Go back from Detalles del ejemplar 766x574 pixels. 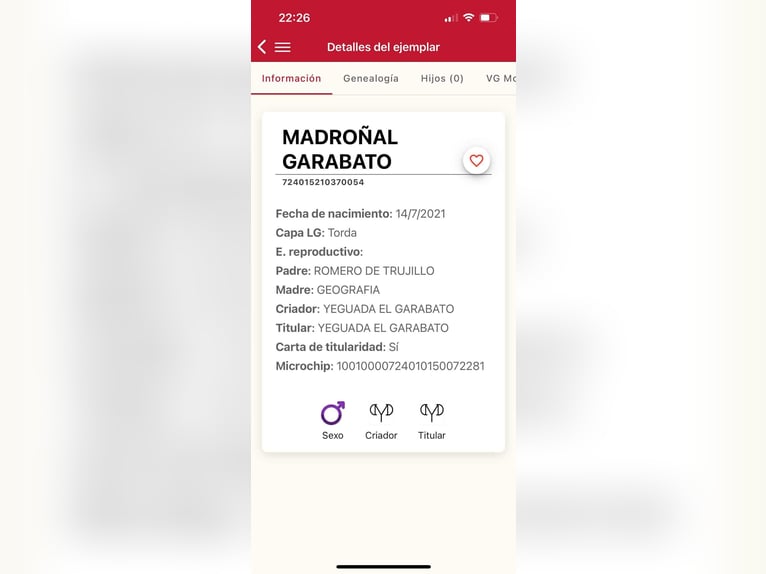pyautogui.click(x=262, y=47)
